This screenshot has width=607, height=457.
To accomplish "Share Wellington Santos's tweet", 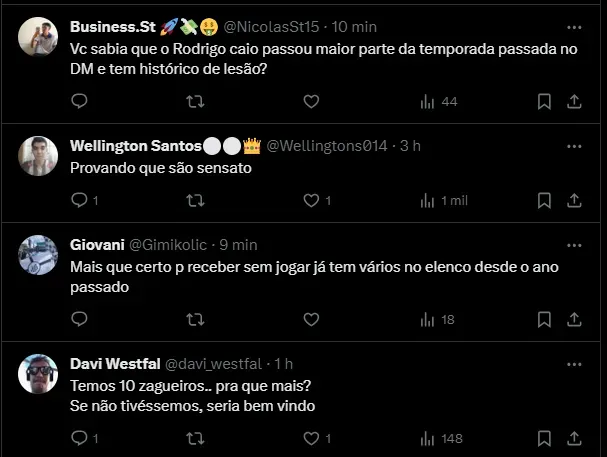I will (x=574, y=200).
